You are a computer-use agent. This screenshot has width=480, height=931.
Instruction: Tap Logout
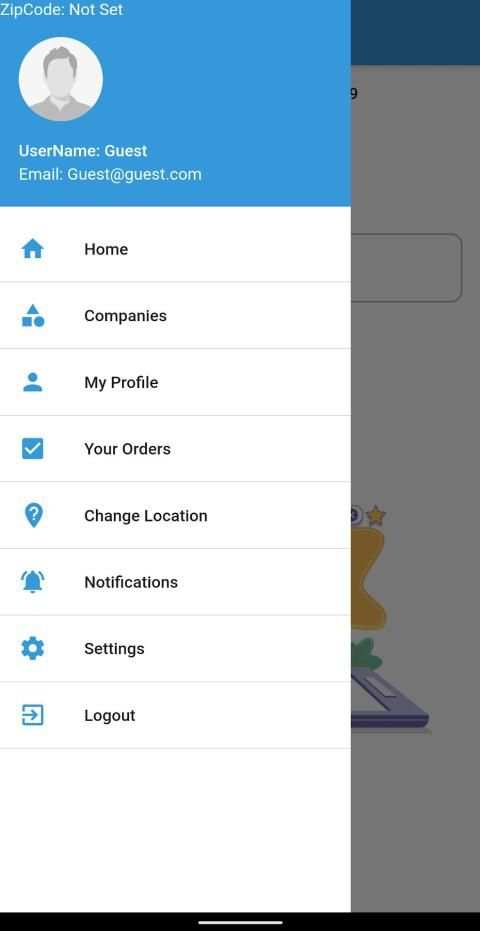point(175,715)
